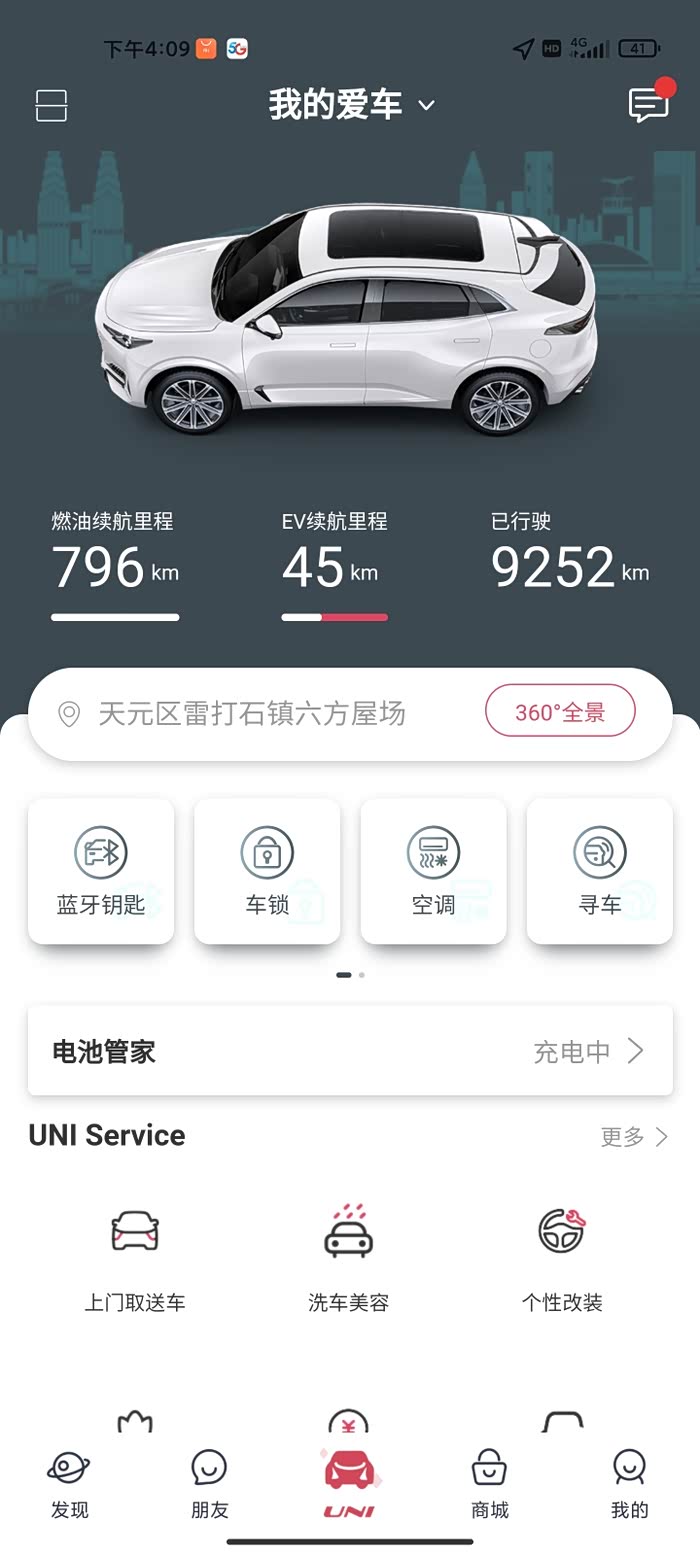Screen dimensions: 700x1555
Task: Open the 电池管家 battery manager row
Action: 350,1051
